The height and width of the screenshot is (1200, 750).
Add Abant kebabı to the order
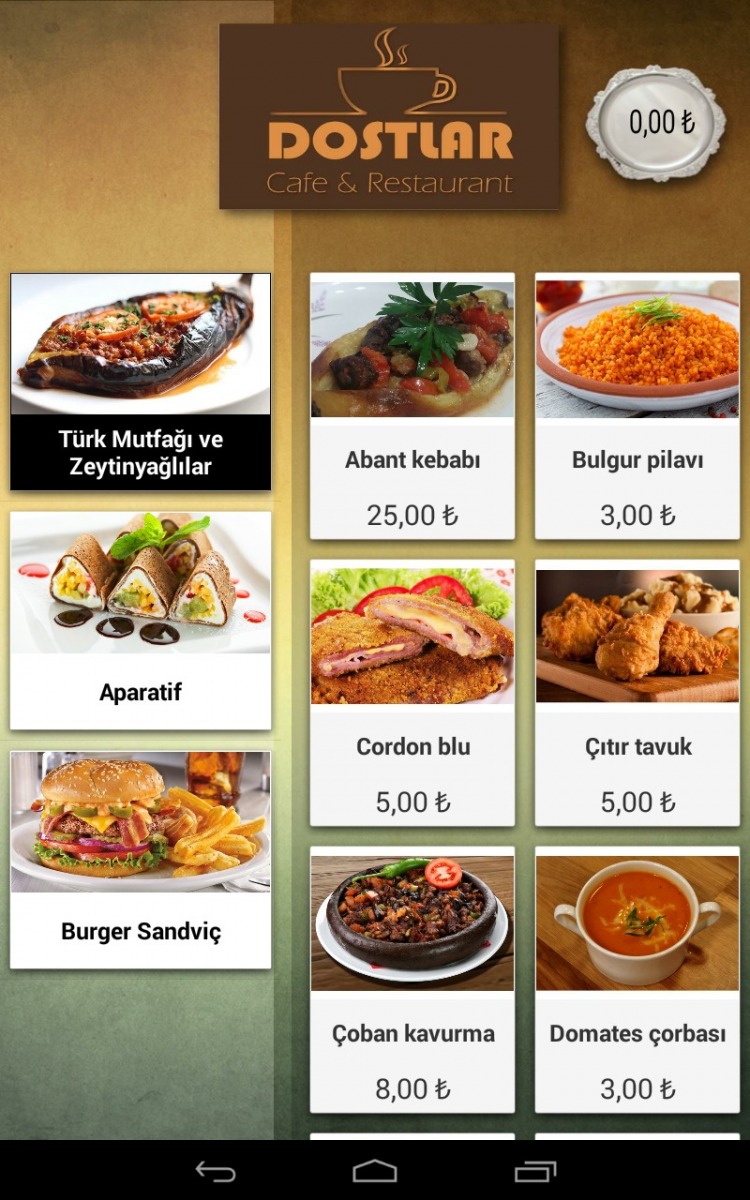pos(412,406)
